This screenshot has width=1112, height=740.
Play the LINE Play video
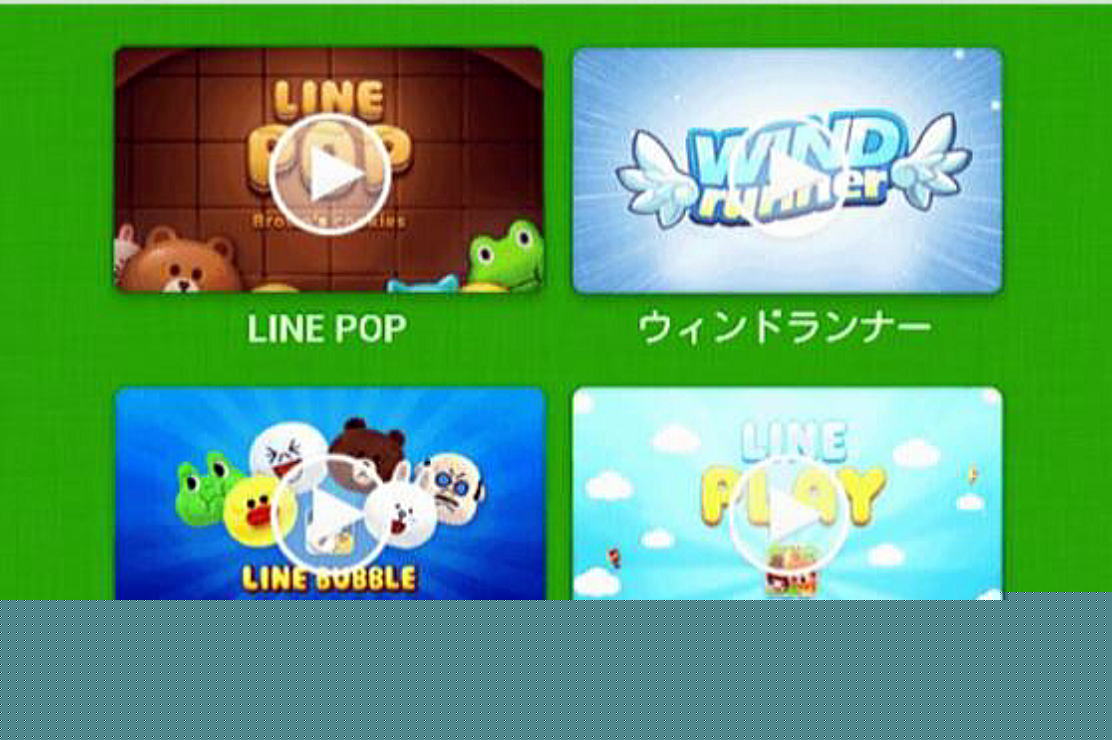[788, 514]
